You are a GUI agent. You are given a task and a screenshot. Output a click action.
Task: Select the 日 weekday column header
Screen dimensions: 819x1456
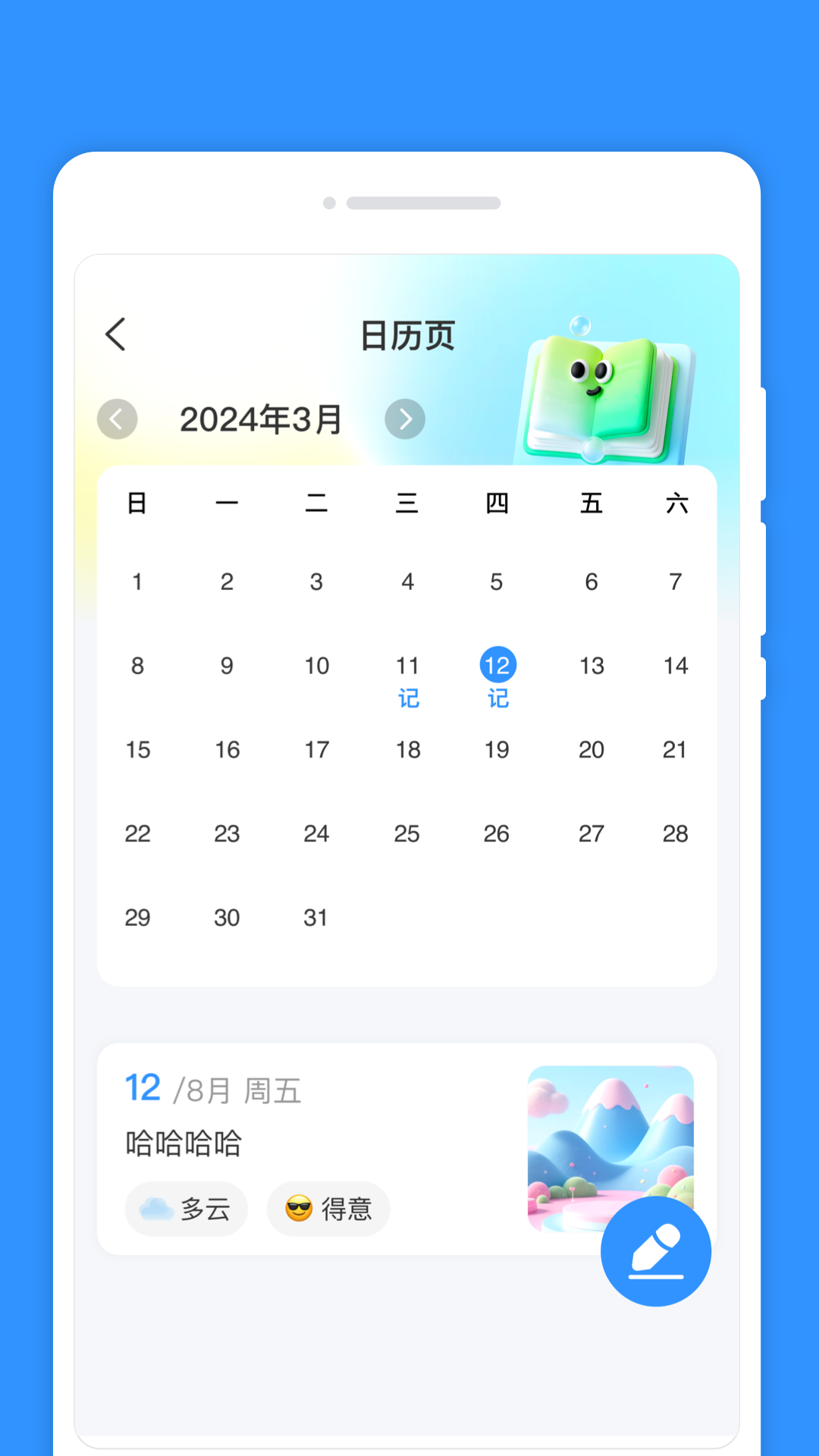click(x=137, y=503)
